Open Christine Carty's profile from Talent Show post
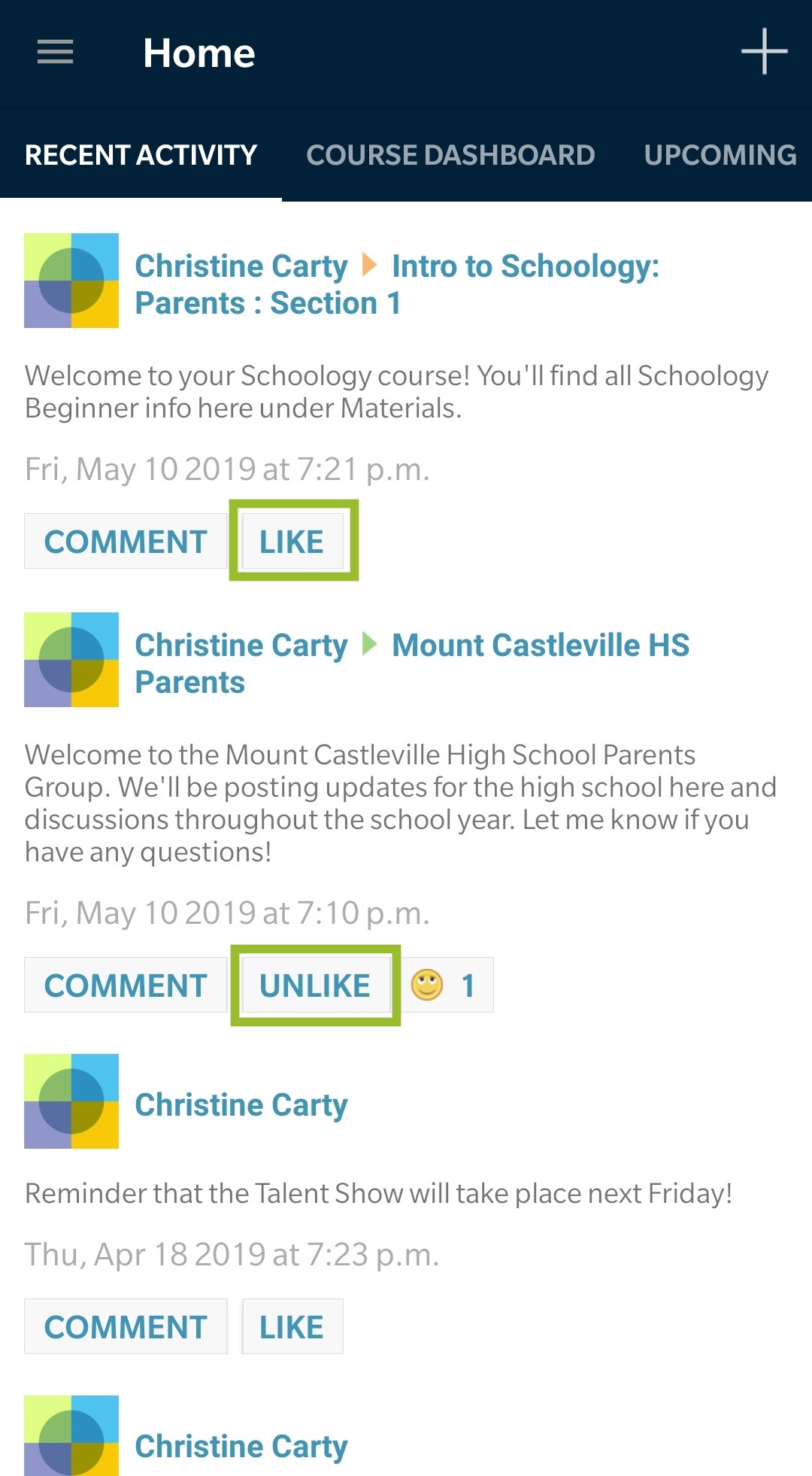The height and width of the screenshot is (1476, 812). click(241, 1105)
